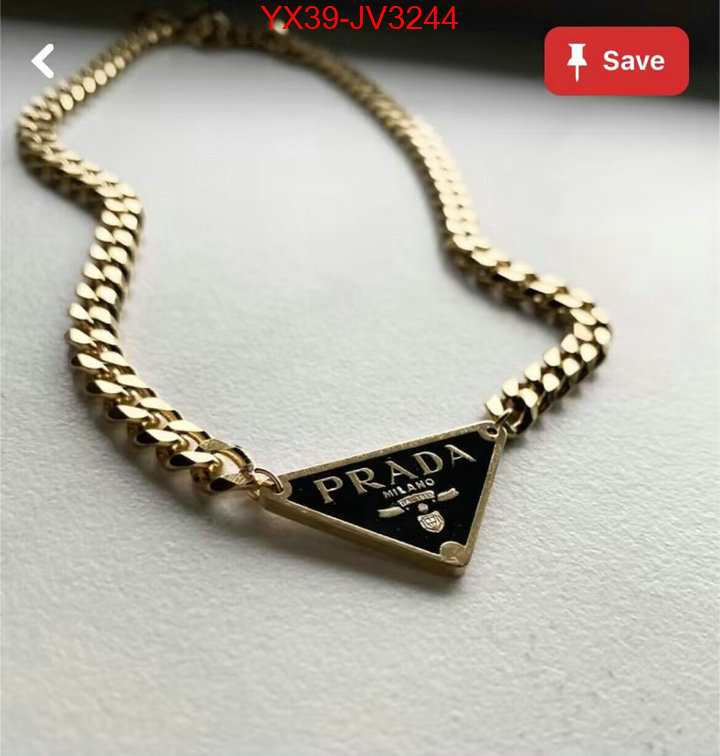
Task: Go back using the white arrow
Action: point(42,61)
